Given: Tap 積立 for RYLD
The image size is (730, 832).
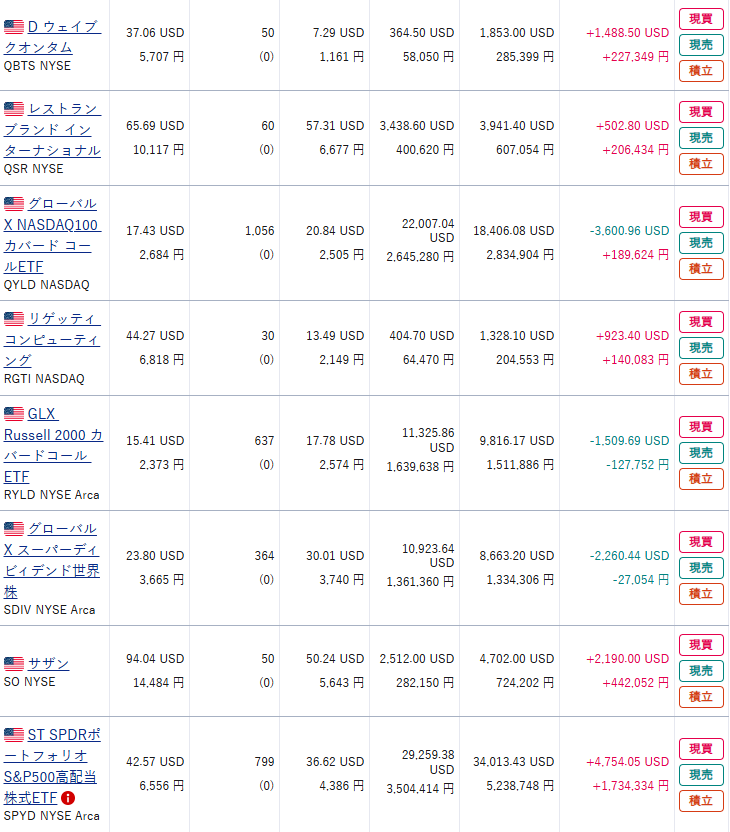Looking at the screenshot, I should point(701,479).
